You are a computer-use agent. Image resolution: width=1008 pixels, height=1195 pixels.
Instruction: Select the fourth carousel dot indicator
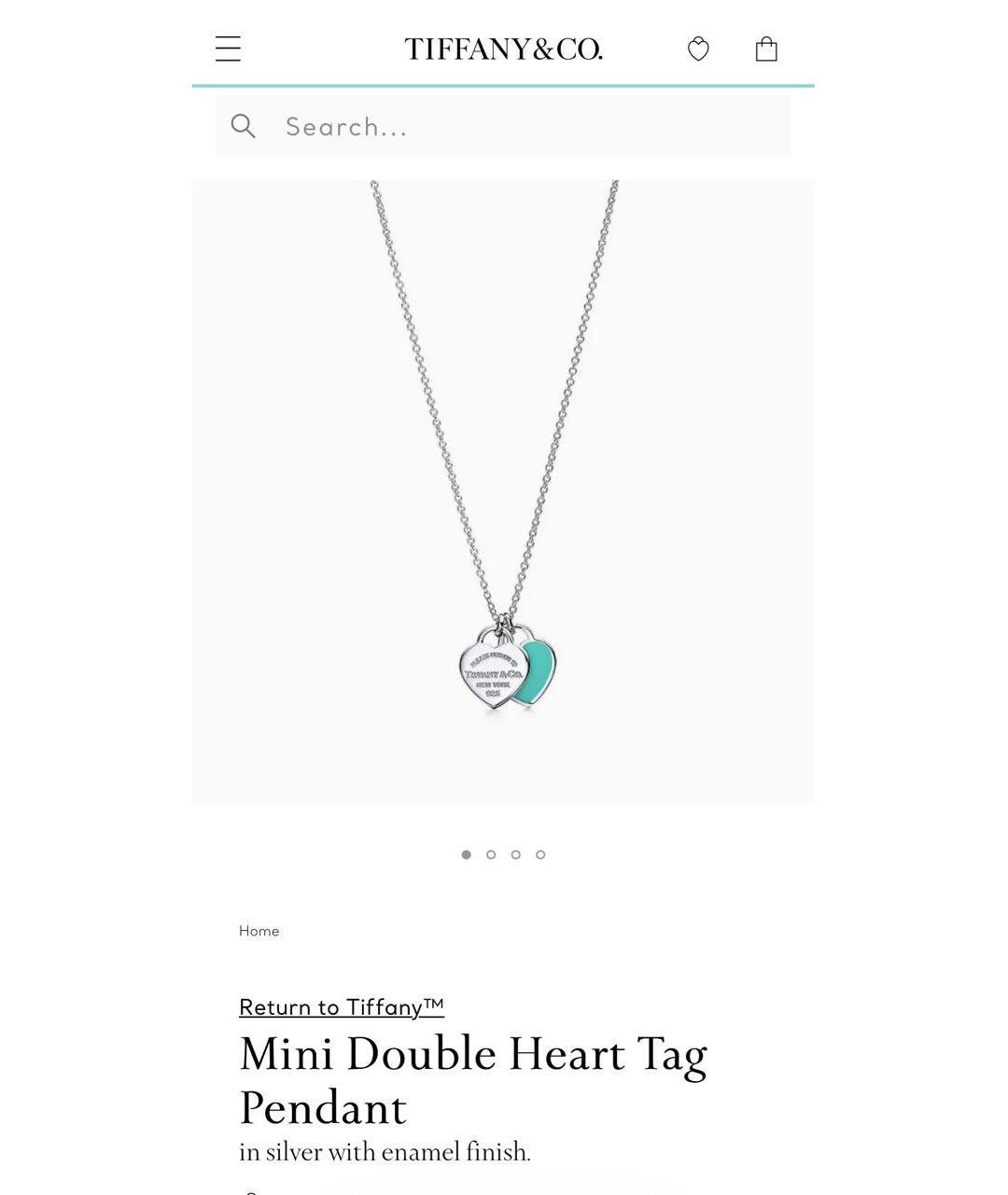pyautogui.click(x=540, y=854)
